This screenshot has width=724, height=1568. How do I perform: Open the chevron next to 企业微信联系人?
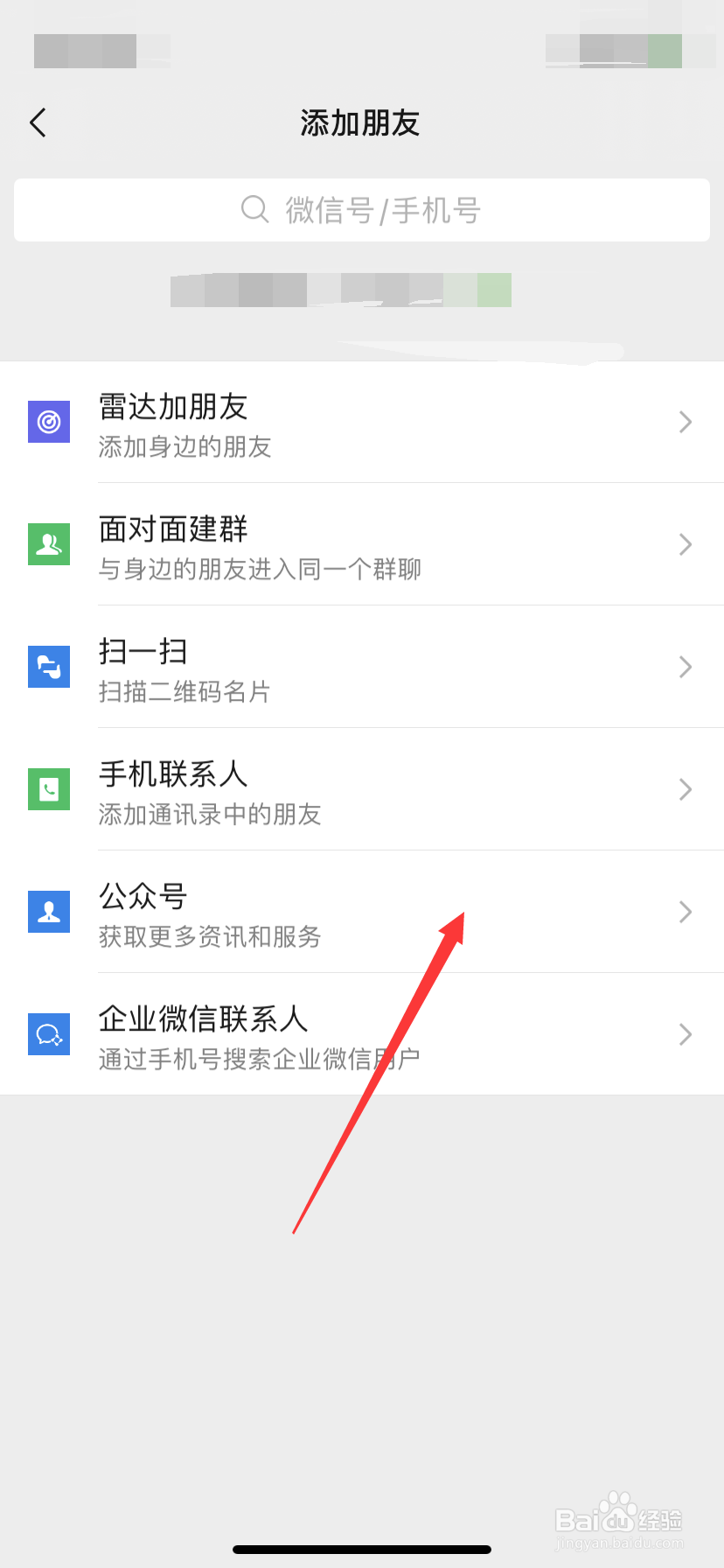686,1034
